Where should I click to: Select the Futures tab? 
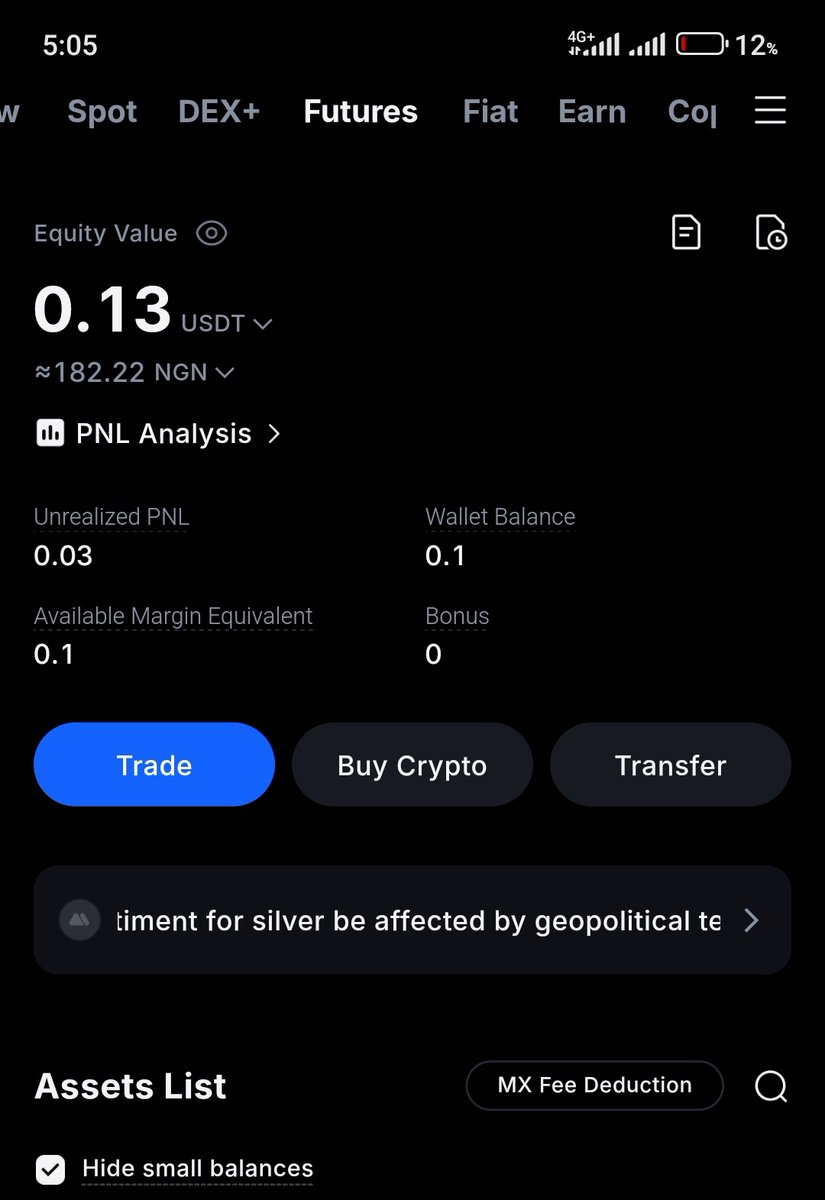coord(360,111)
